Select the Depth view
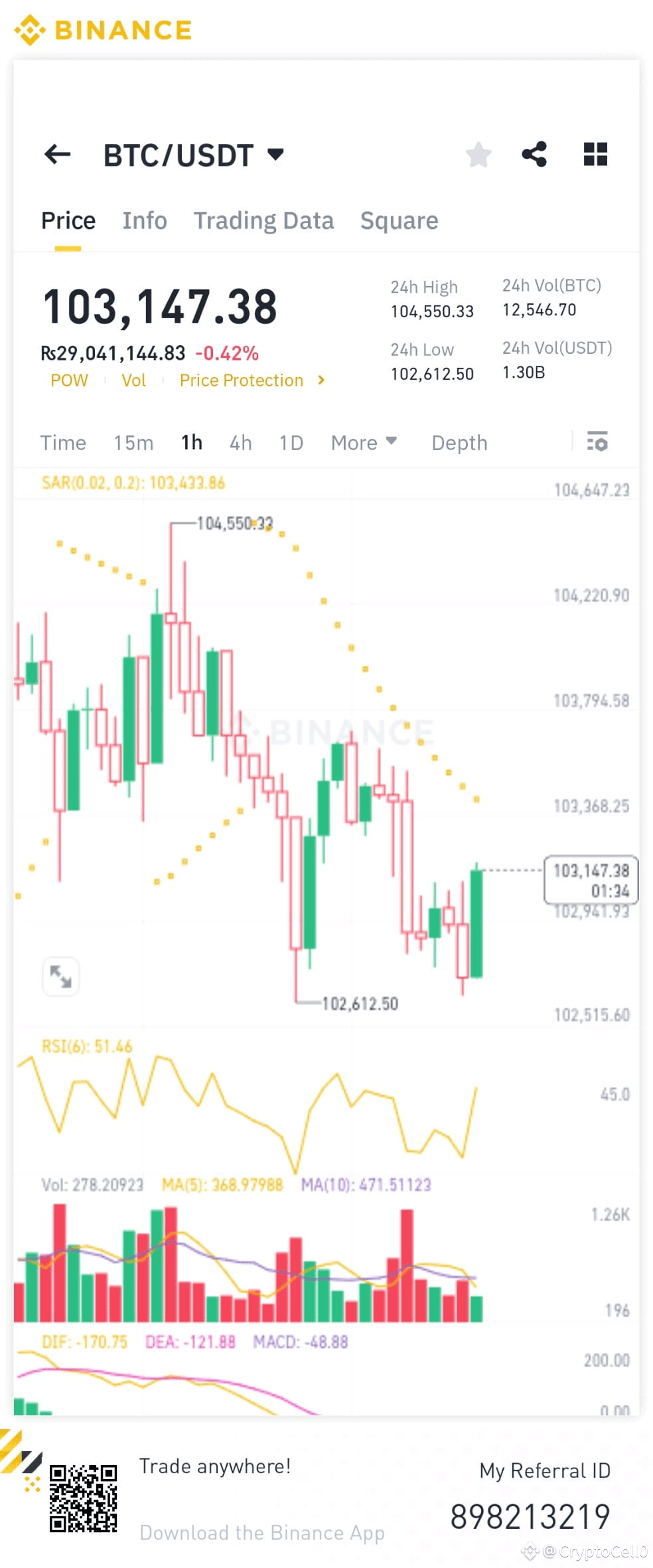This screenshot has width=653, height=1568. coord(459,442)
